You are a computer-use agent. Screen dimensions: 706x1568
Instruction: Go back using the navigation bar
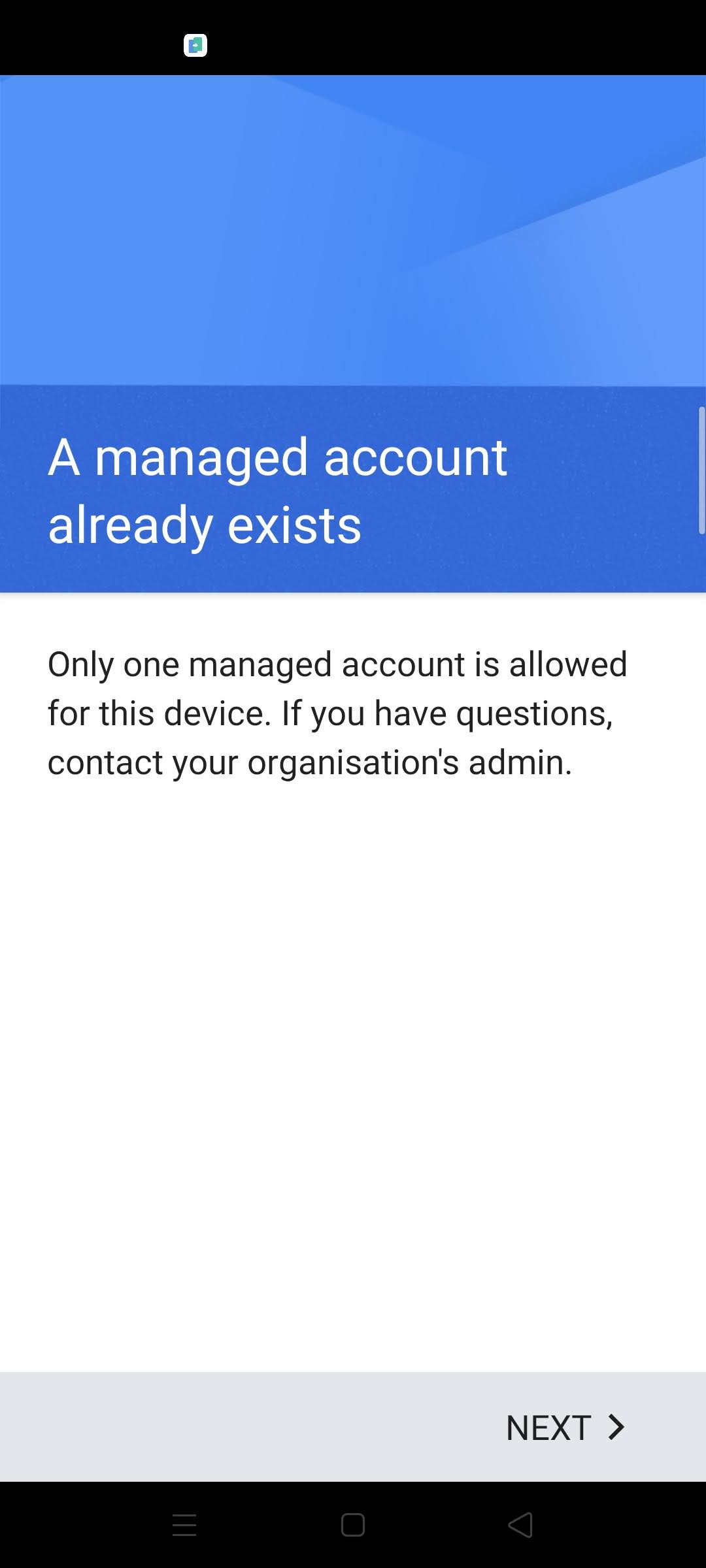point(521,1526)
